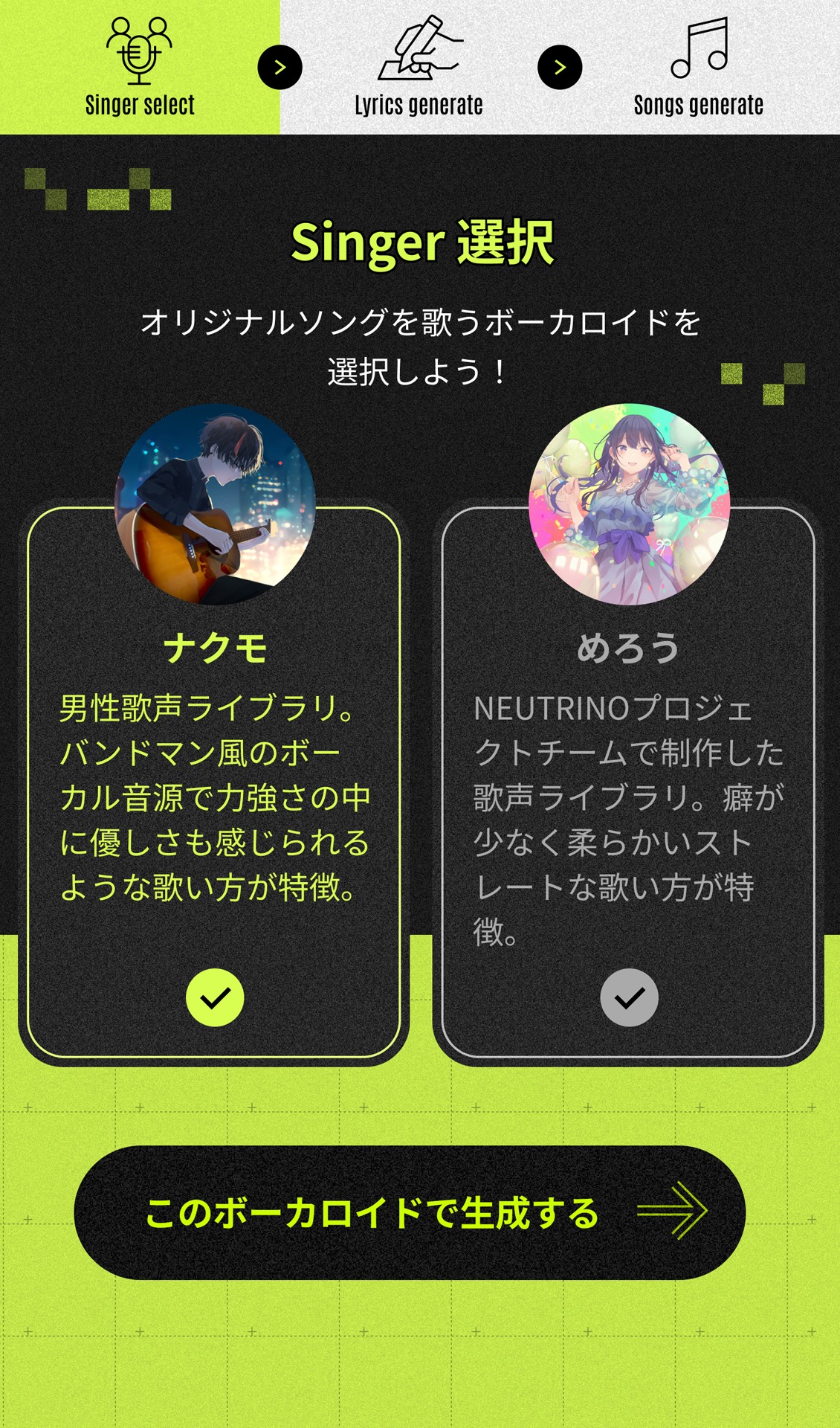Jump to the Songs generate step
840x1428 pixels.
pyautogui.click(x=698, y=68)
